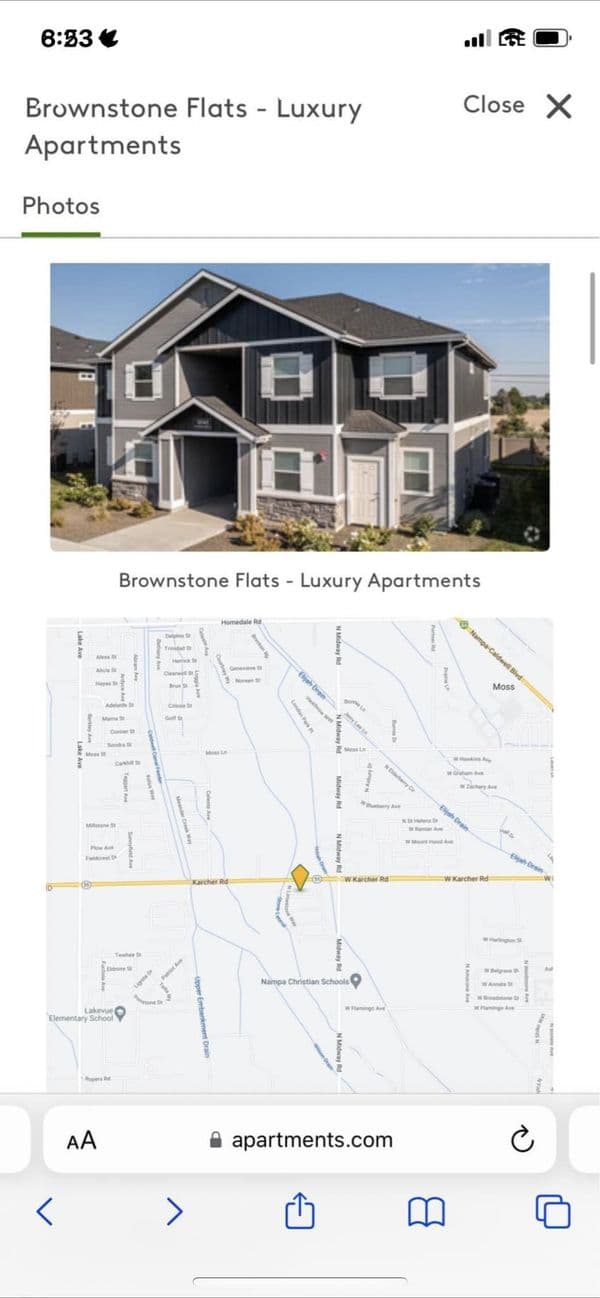The height and width of the screenshot is (1298, 600).
Task: Reload the current page
Action: tap(521, 1140)
